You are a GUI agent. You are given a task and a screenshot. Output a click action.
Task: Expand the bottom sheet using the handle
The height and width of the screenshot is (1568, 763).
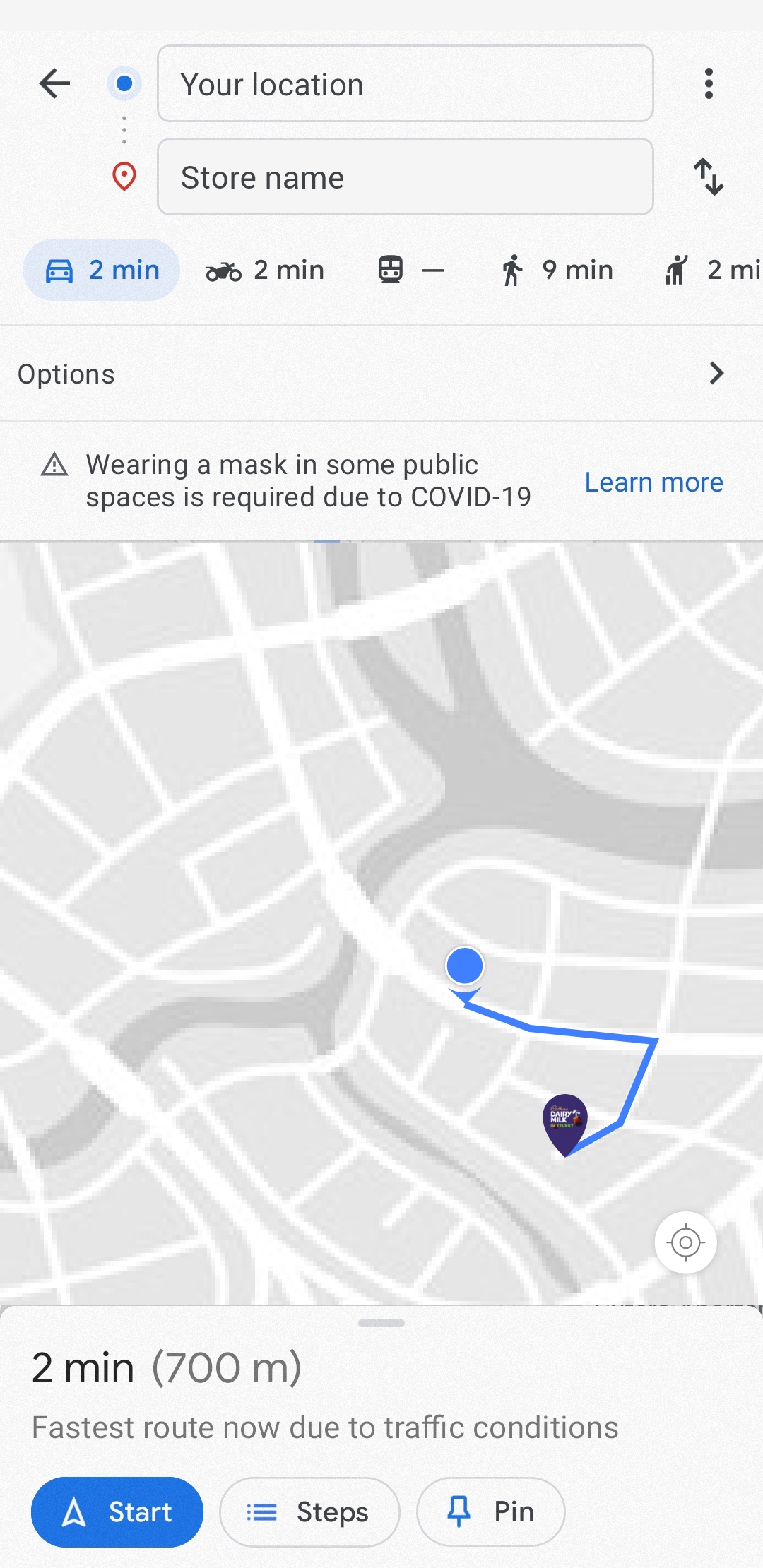381,1323
